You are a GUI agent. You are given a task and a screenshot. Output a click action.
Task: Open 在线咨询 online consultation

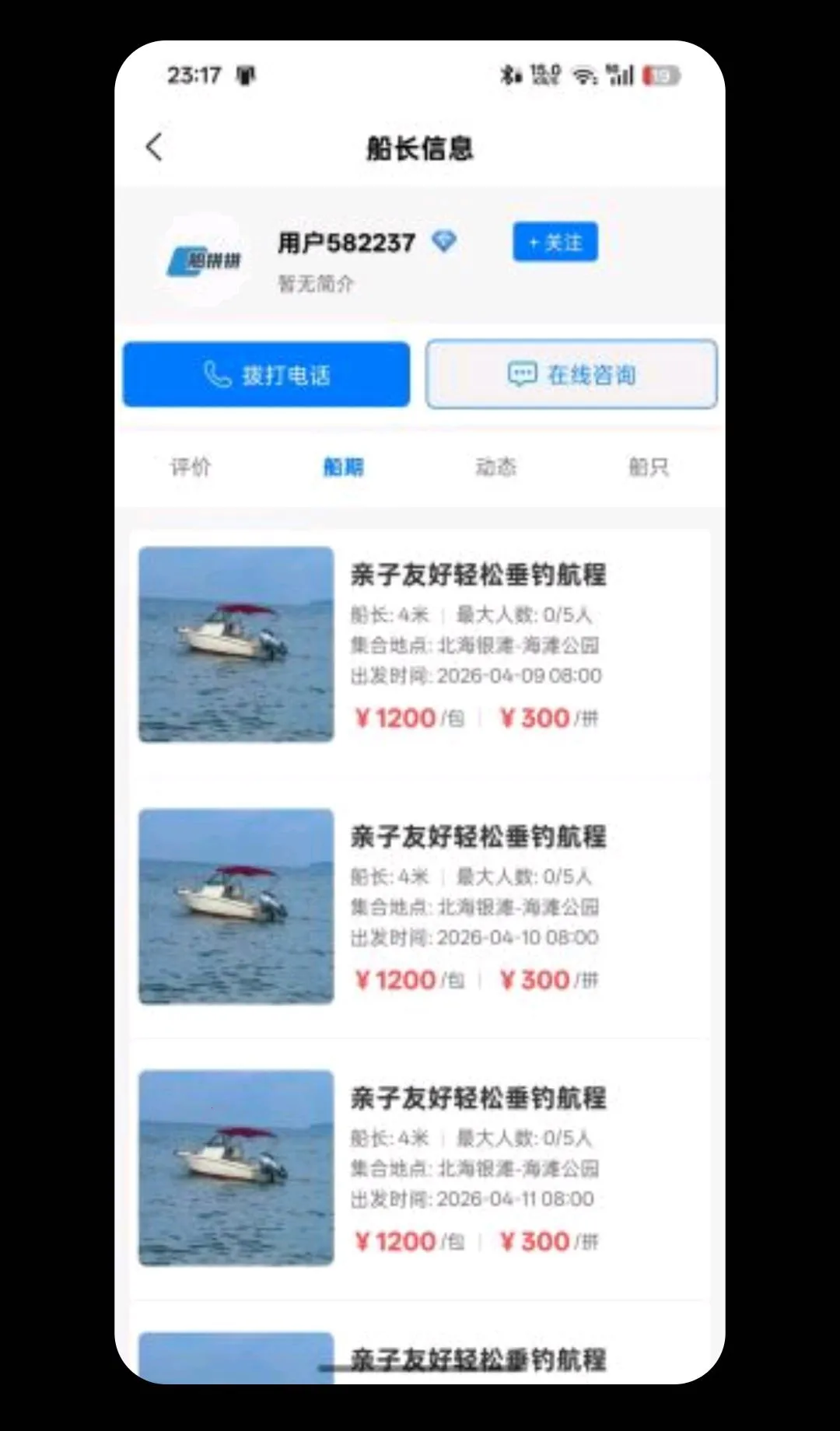coord(571,374)
